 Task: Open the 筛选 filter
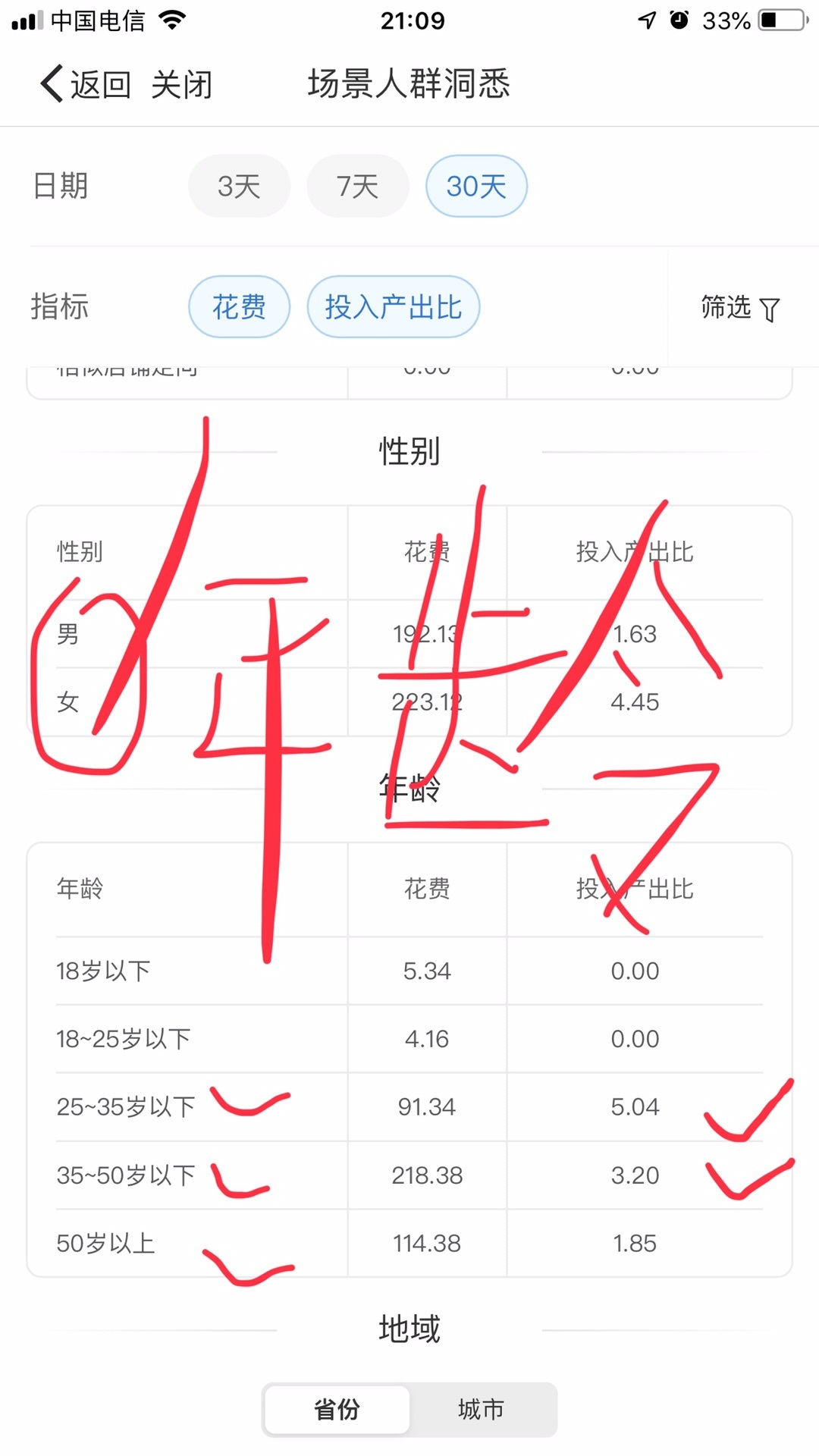(x=739, y=307)
